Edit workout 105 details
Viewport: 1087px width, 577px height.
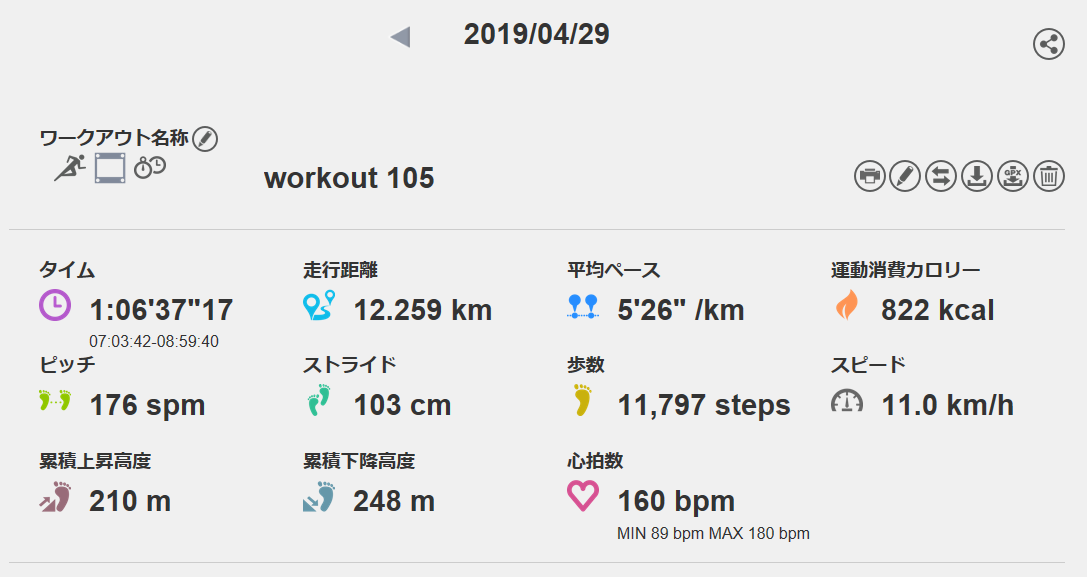click(905, 176)
